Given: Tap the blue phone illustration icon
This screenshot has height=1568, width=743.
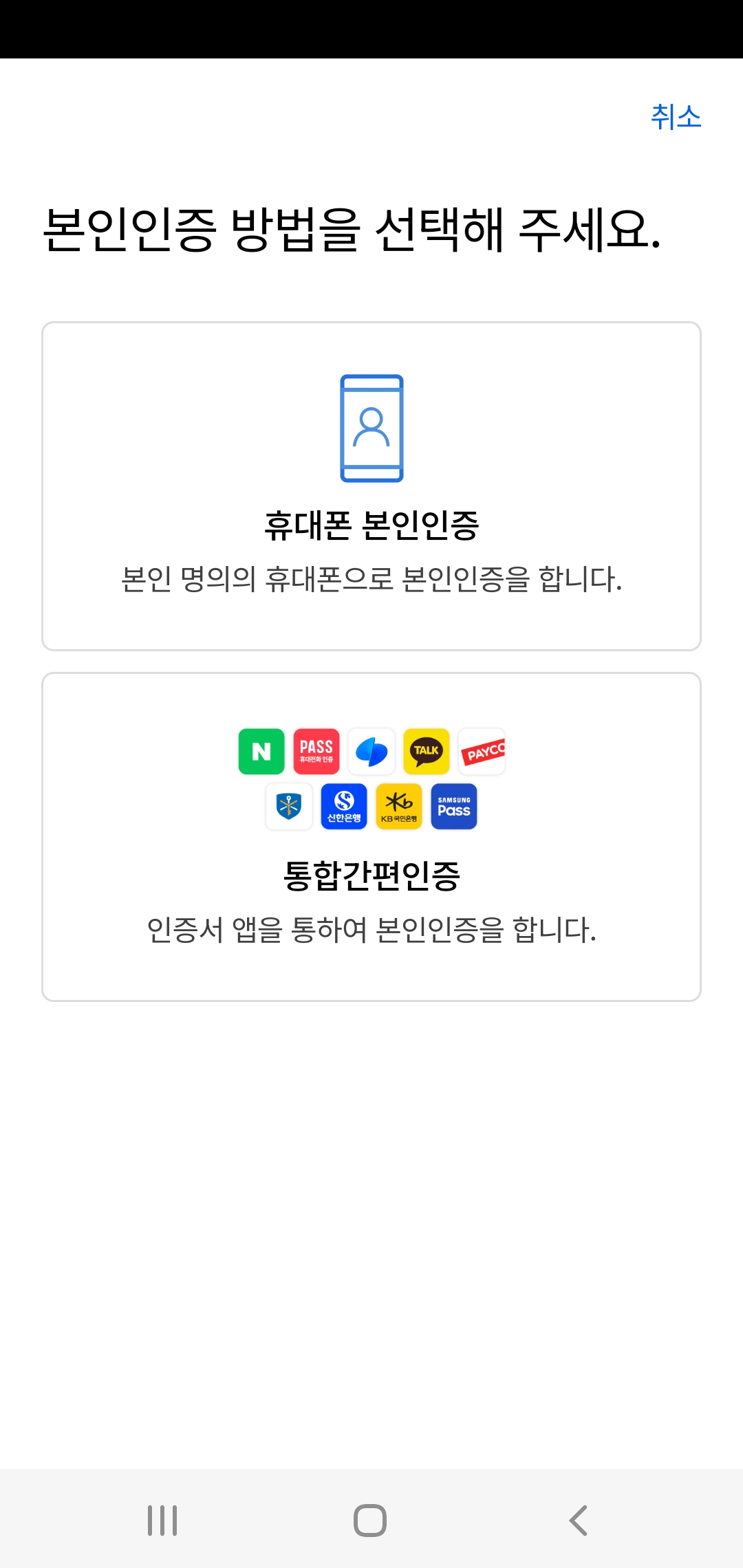Looking at the screenshot, I should click(x=371, y=426).
